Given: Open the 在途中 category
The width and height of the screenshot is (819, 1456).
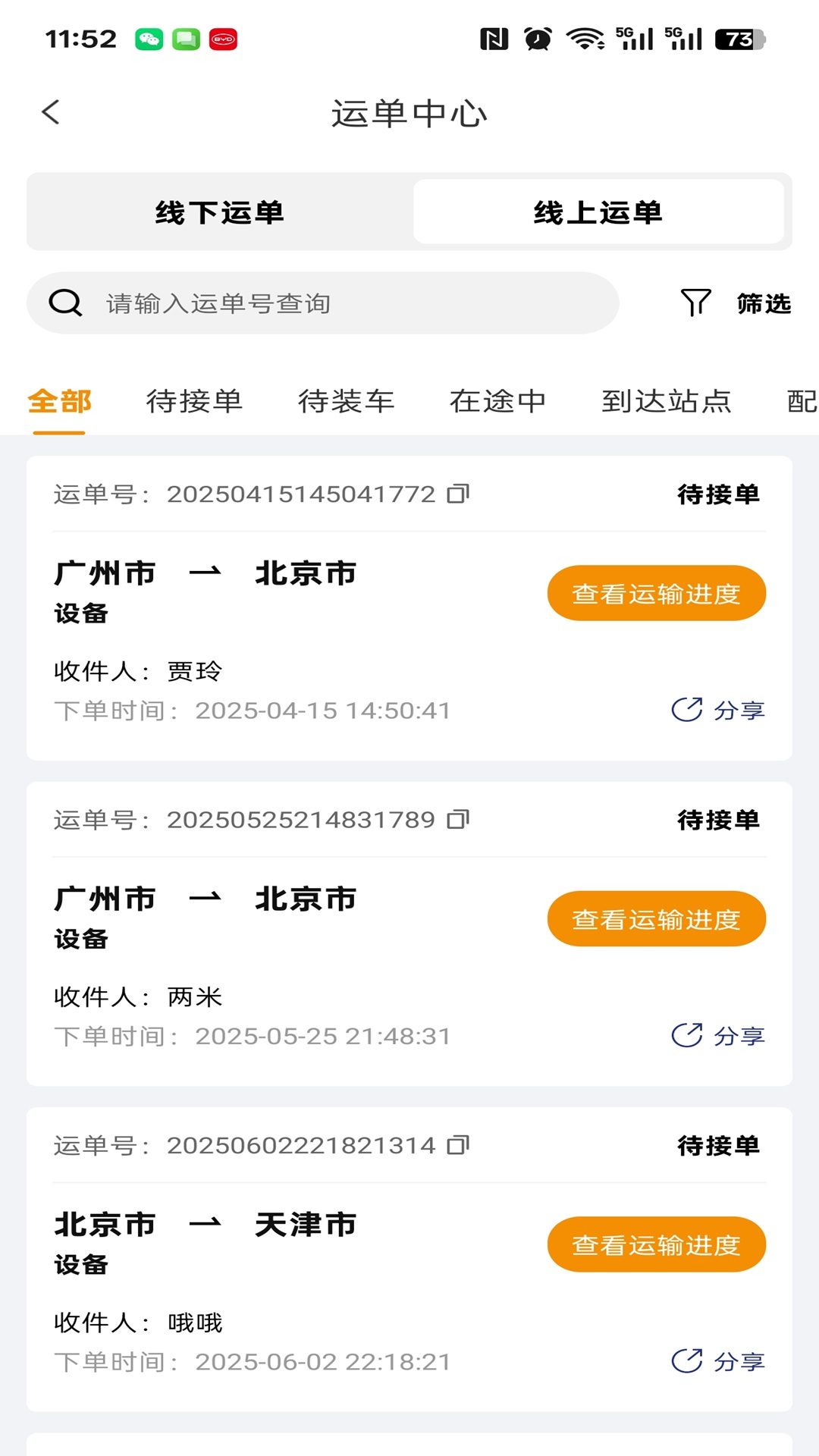Looking at the screenshot, I should click(499, 401).
